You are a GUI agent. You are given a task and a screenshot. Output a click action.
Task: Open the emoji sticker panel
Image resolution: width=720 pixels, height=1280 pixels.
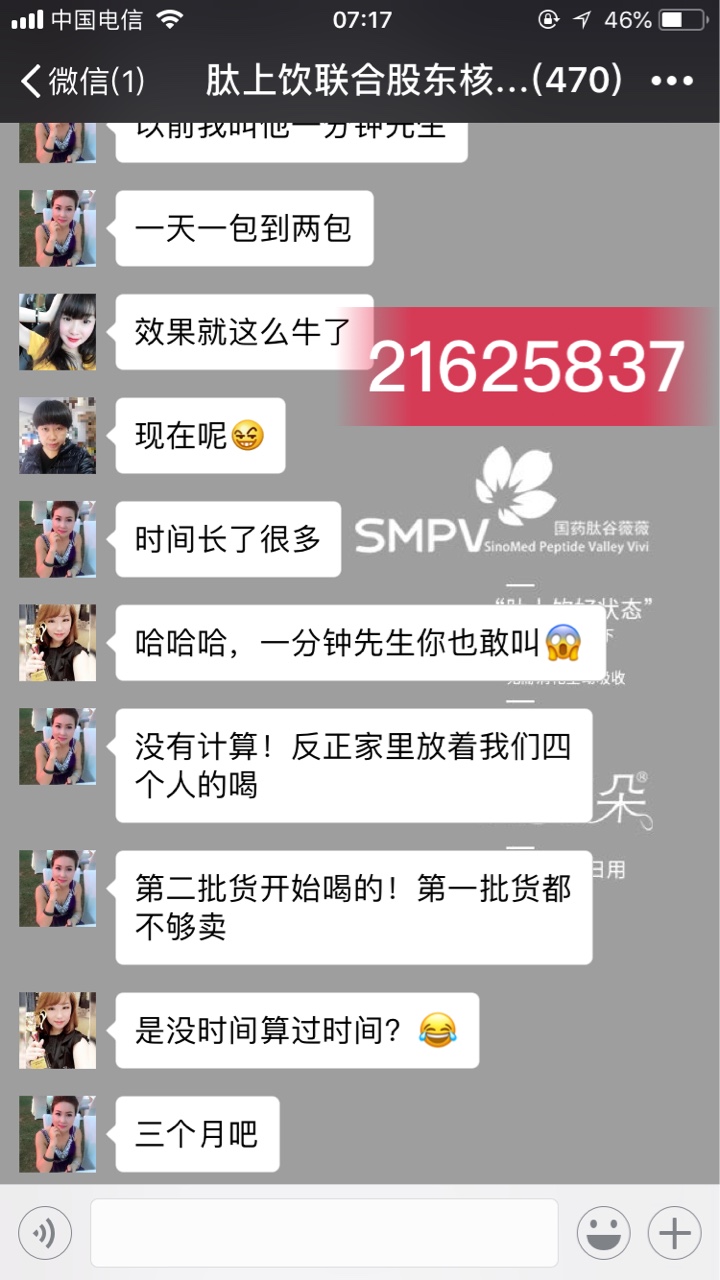click(x=603, y=1233)
